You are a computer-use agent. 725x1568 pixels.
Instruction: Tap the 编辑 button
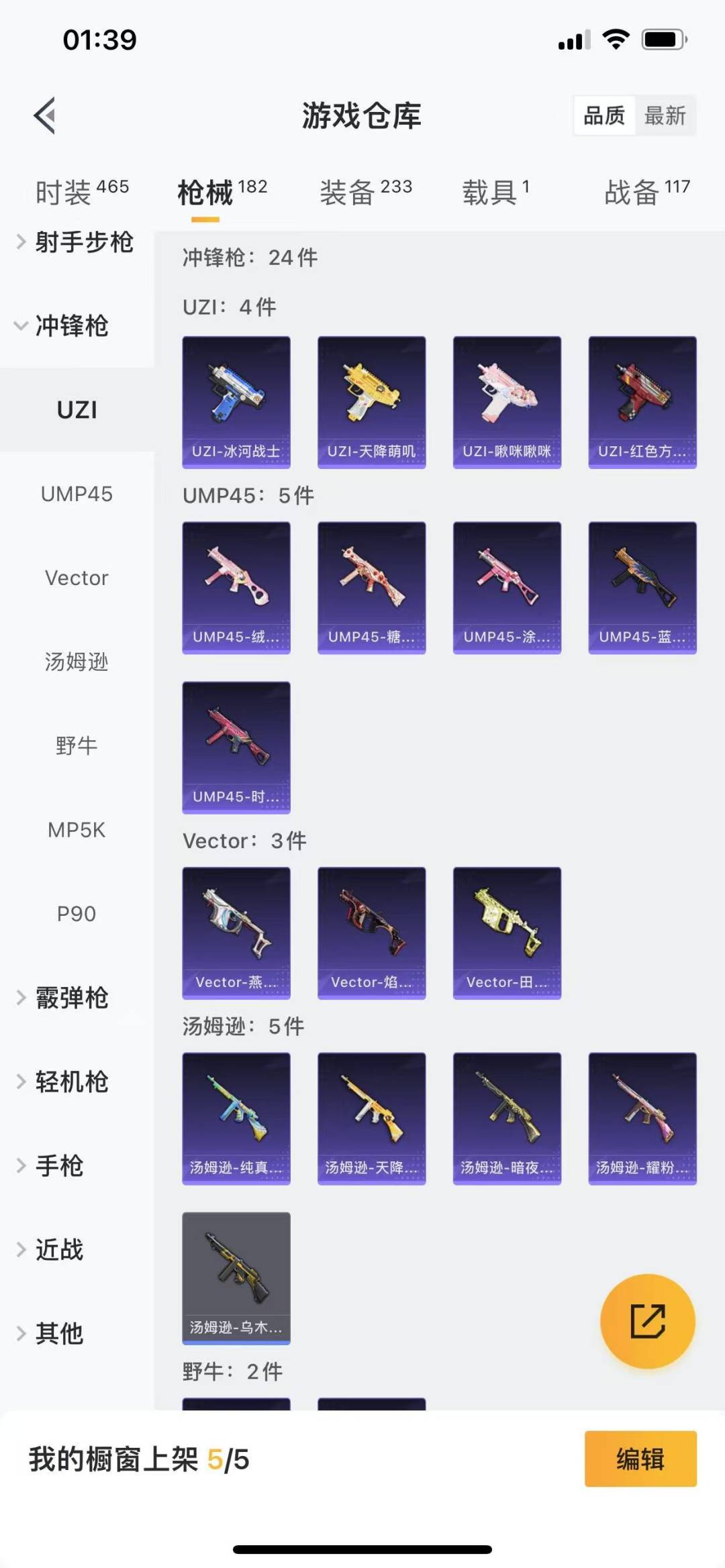[x=640, y=1459]
